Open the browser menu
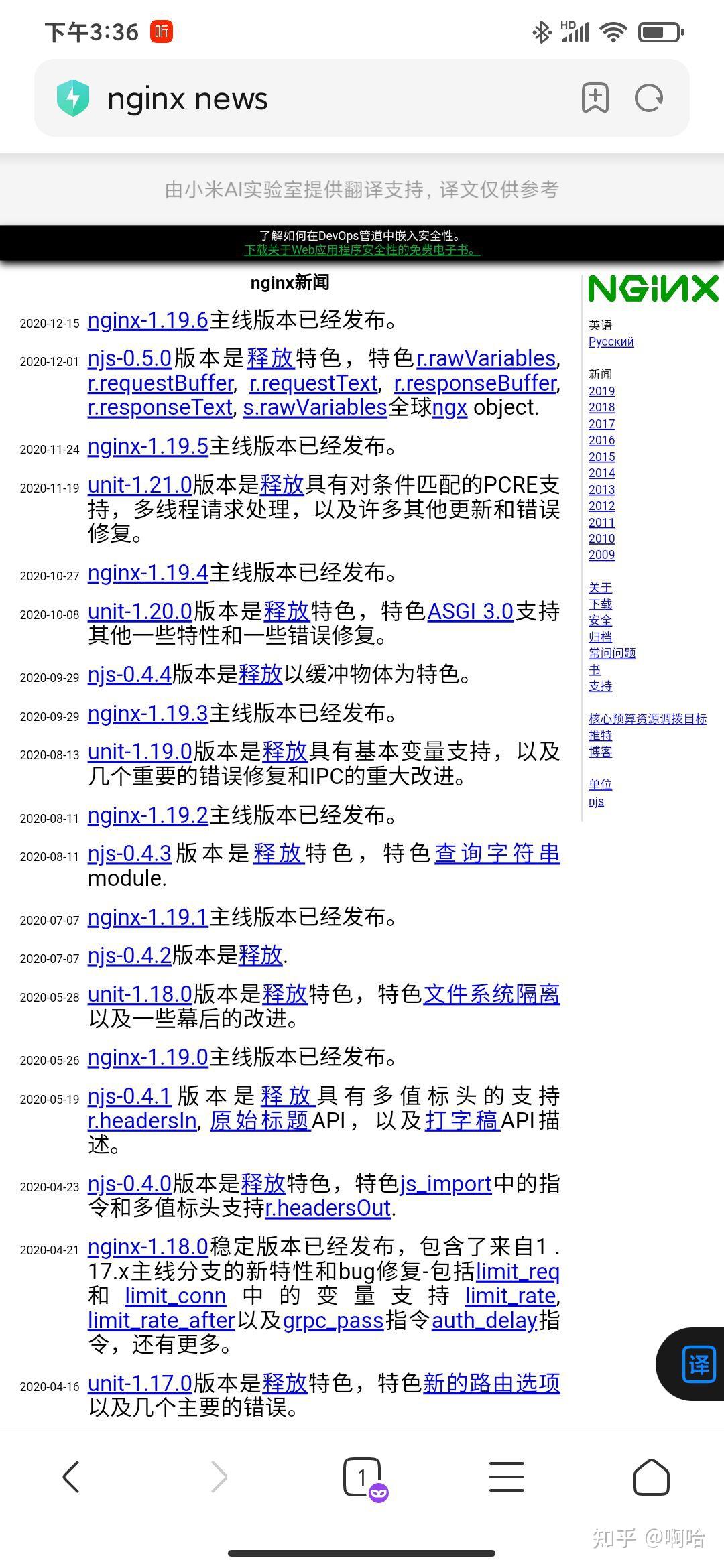The image size is (724, 1568). coord(507,1476)
